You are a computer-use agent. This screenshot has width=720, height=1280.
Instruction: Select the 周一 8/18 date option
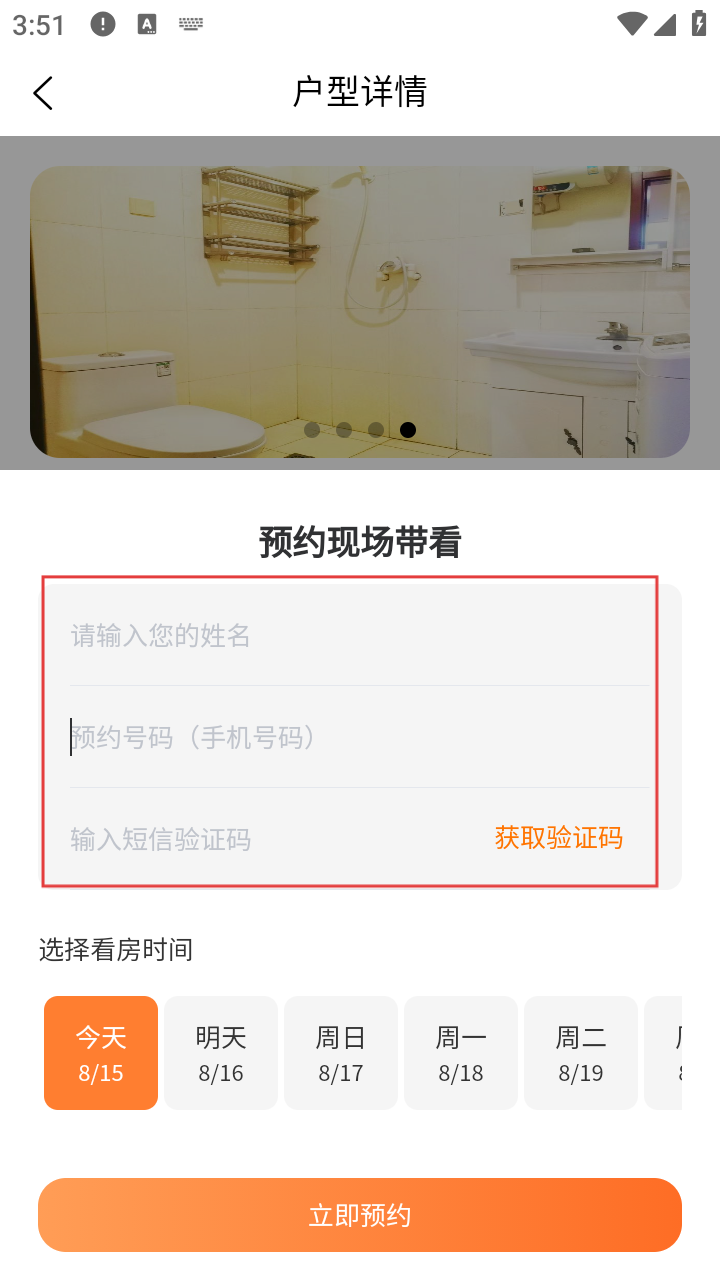(x=461, y=1053)
